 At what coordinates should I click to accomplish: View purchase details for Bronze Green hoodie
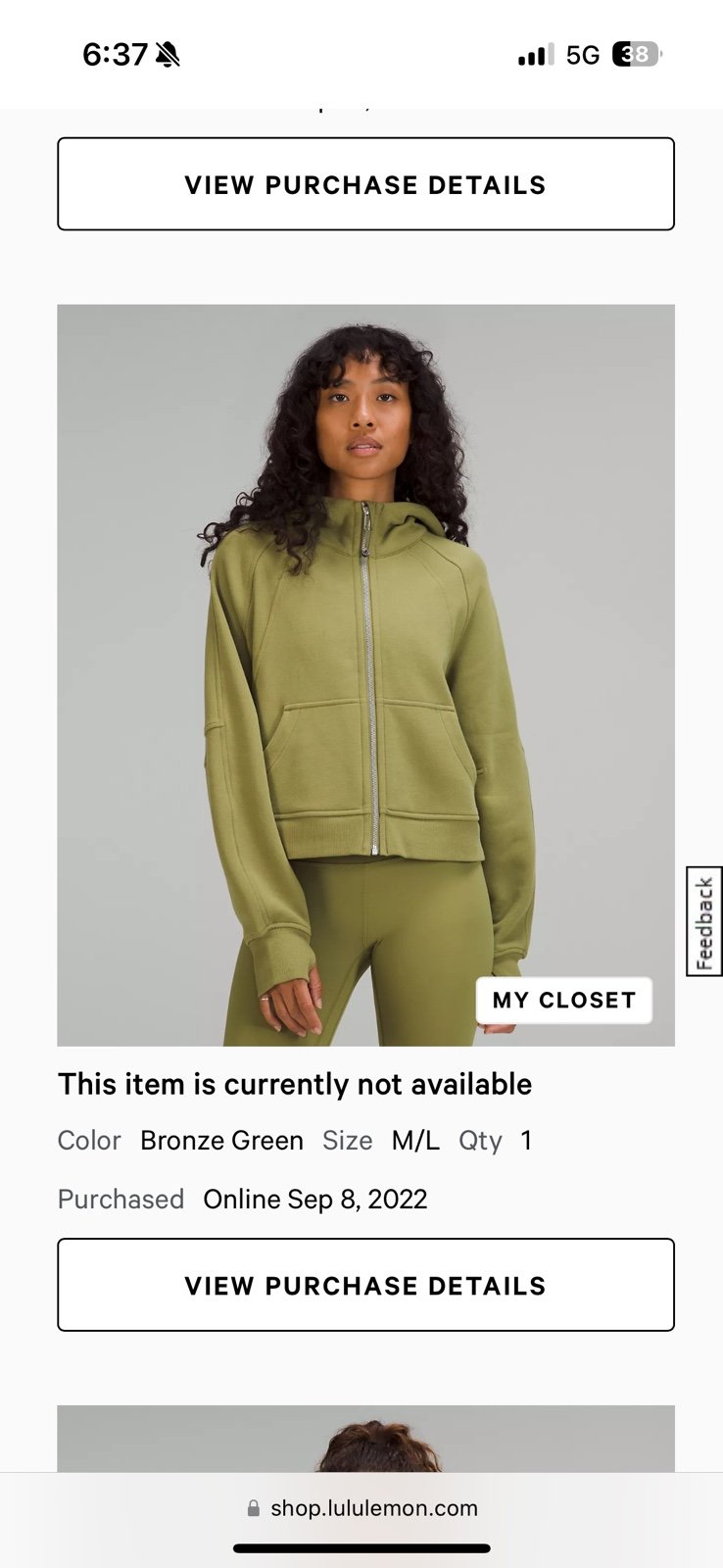coord(365,1285)
